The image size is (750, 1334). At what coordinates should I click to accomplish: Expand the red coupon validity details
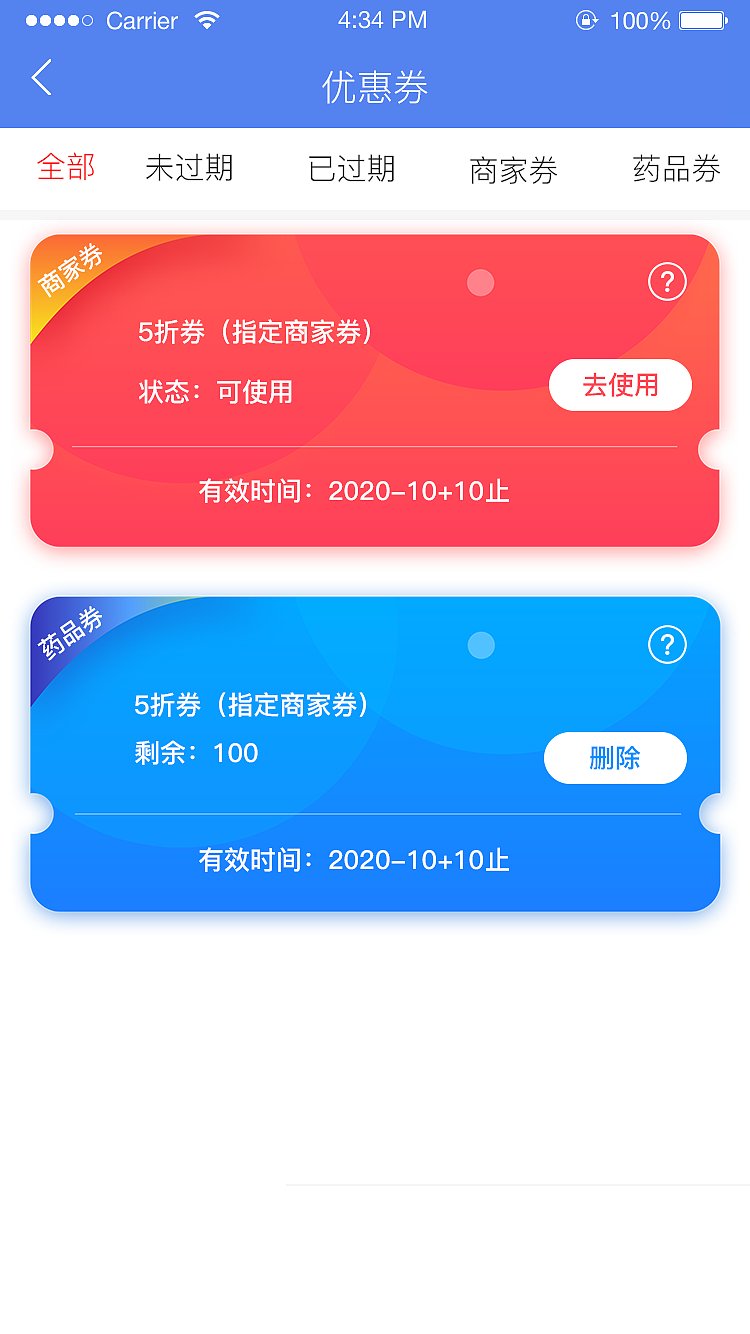pos(375,491)
